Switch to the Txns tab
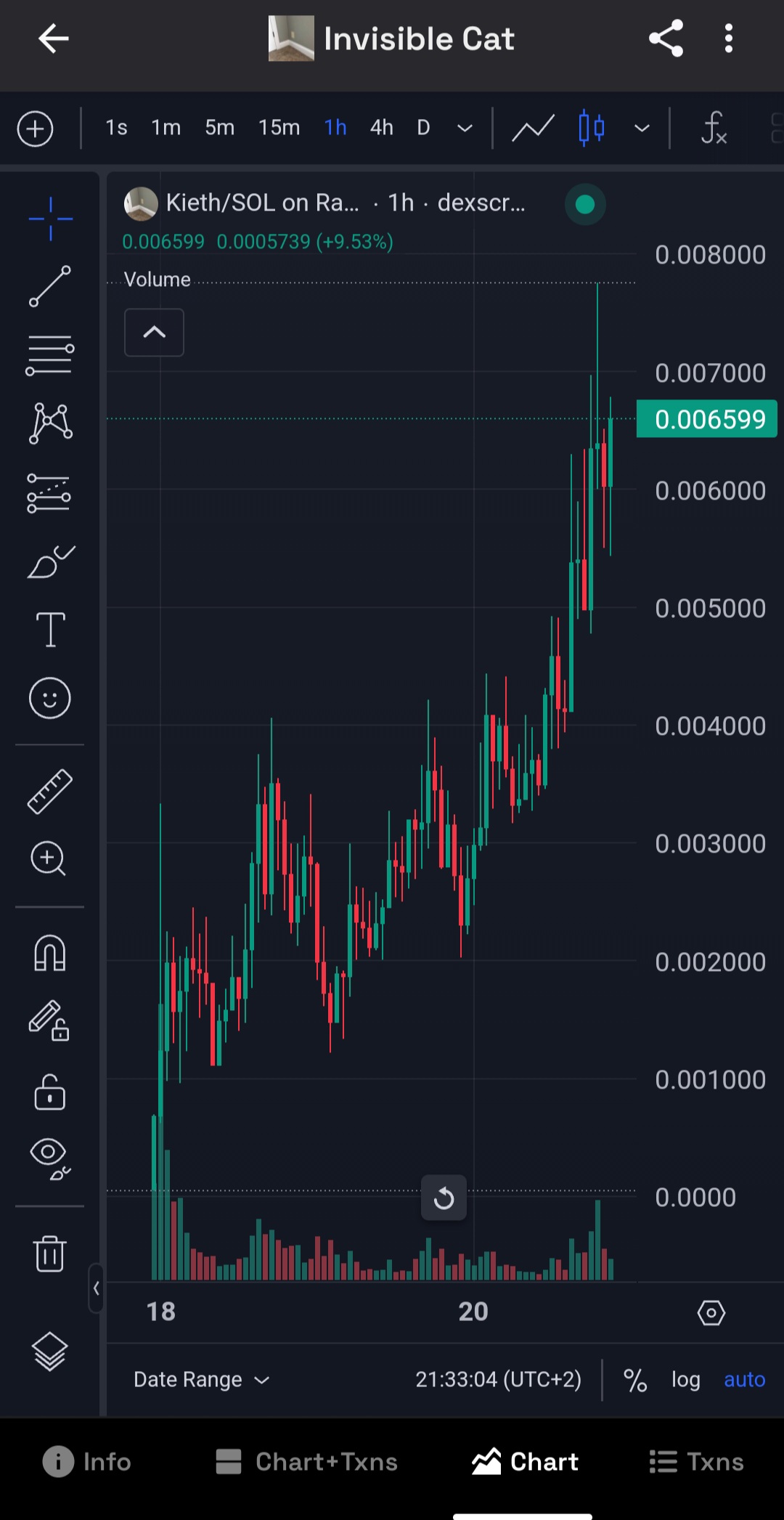This screenshot has height=1520, width=784. coord(696,1461)
